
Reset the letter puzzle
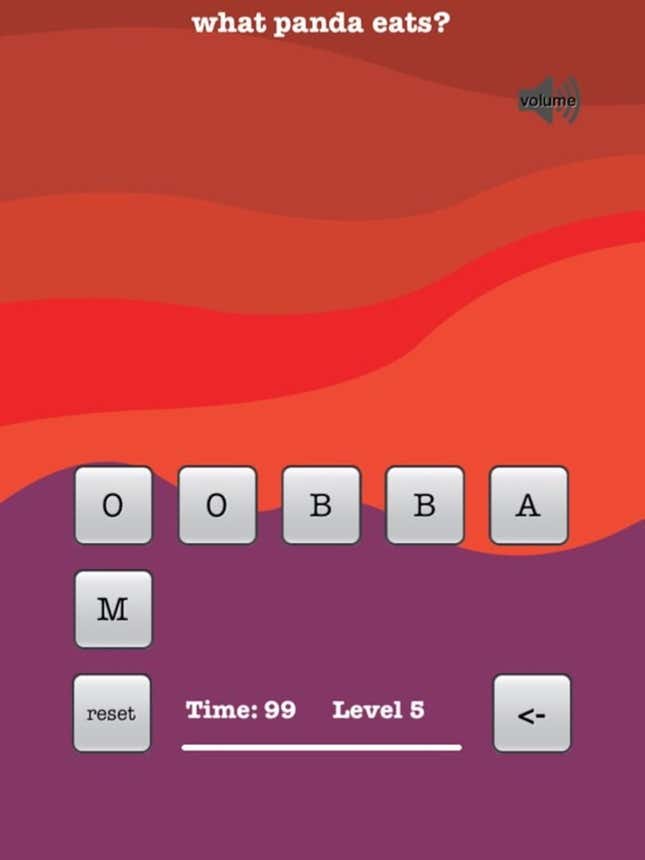click(111, 713)
